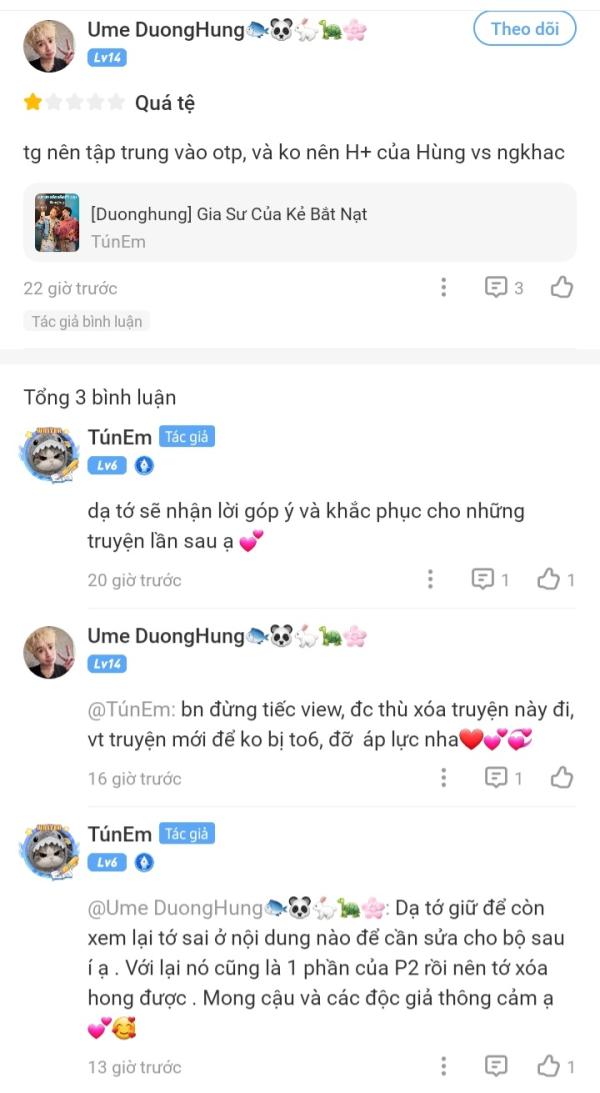Like TúnEm's comment from 20 giờ trước
600x1093 pixels.
[x=555, y=579]
